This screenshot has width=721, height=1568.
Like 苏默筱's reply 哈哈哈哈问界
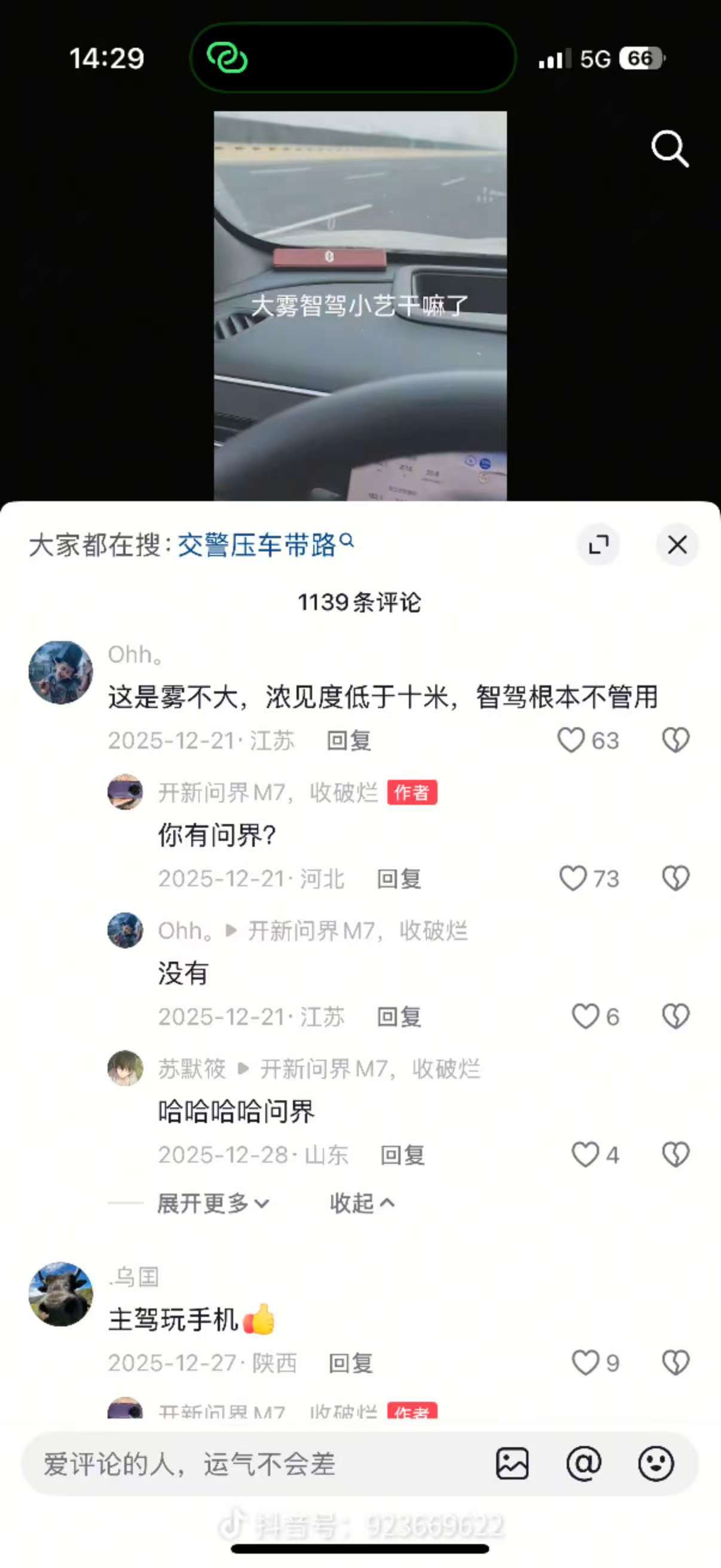pos(585,1155)
